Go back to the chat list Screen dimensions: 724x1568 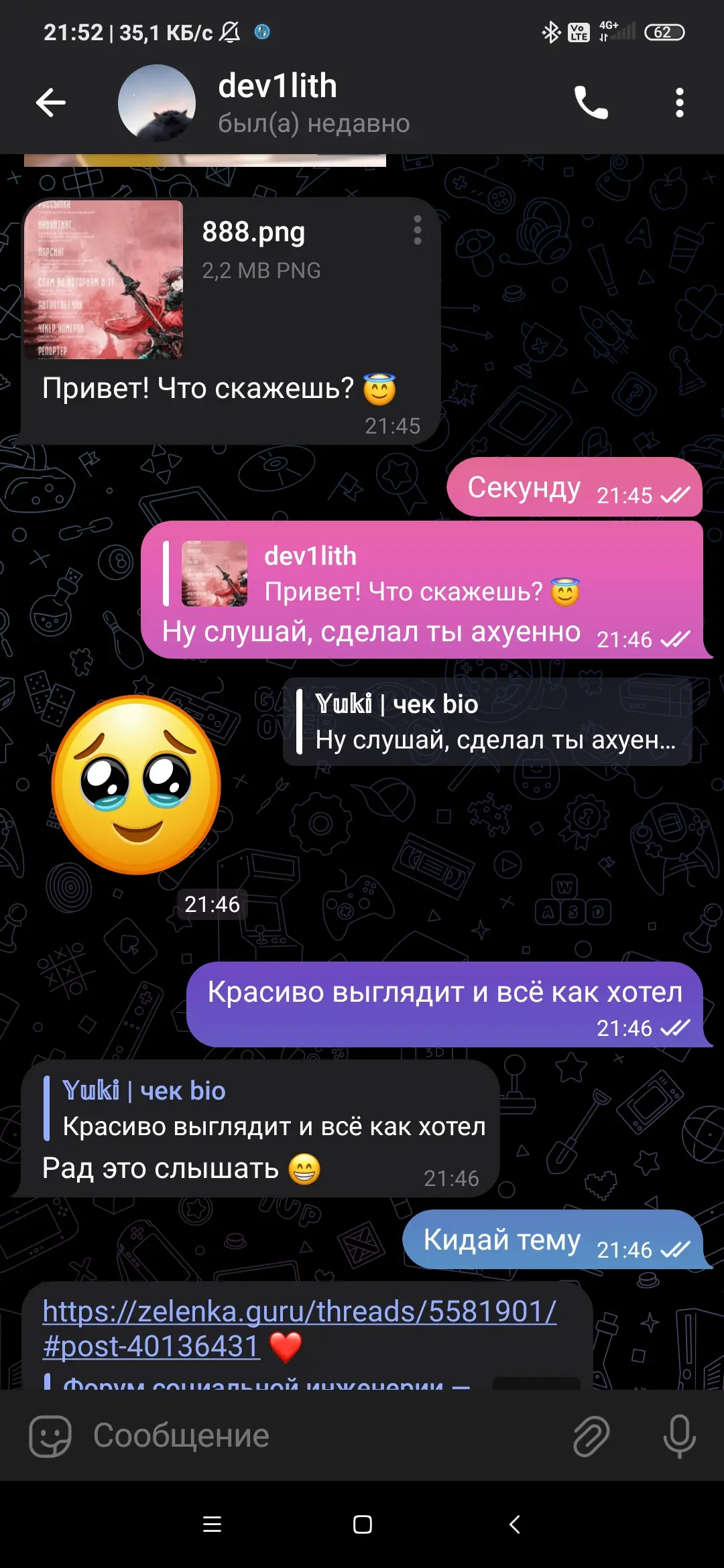[x=51, y=103]
